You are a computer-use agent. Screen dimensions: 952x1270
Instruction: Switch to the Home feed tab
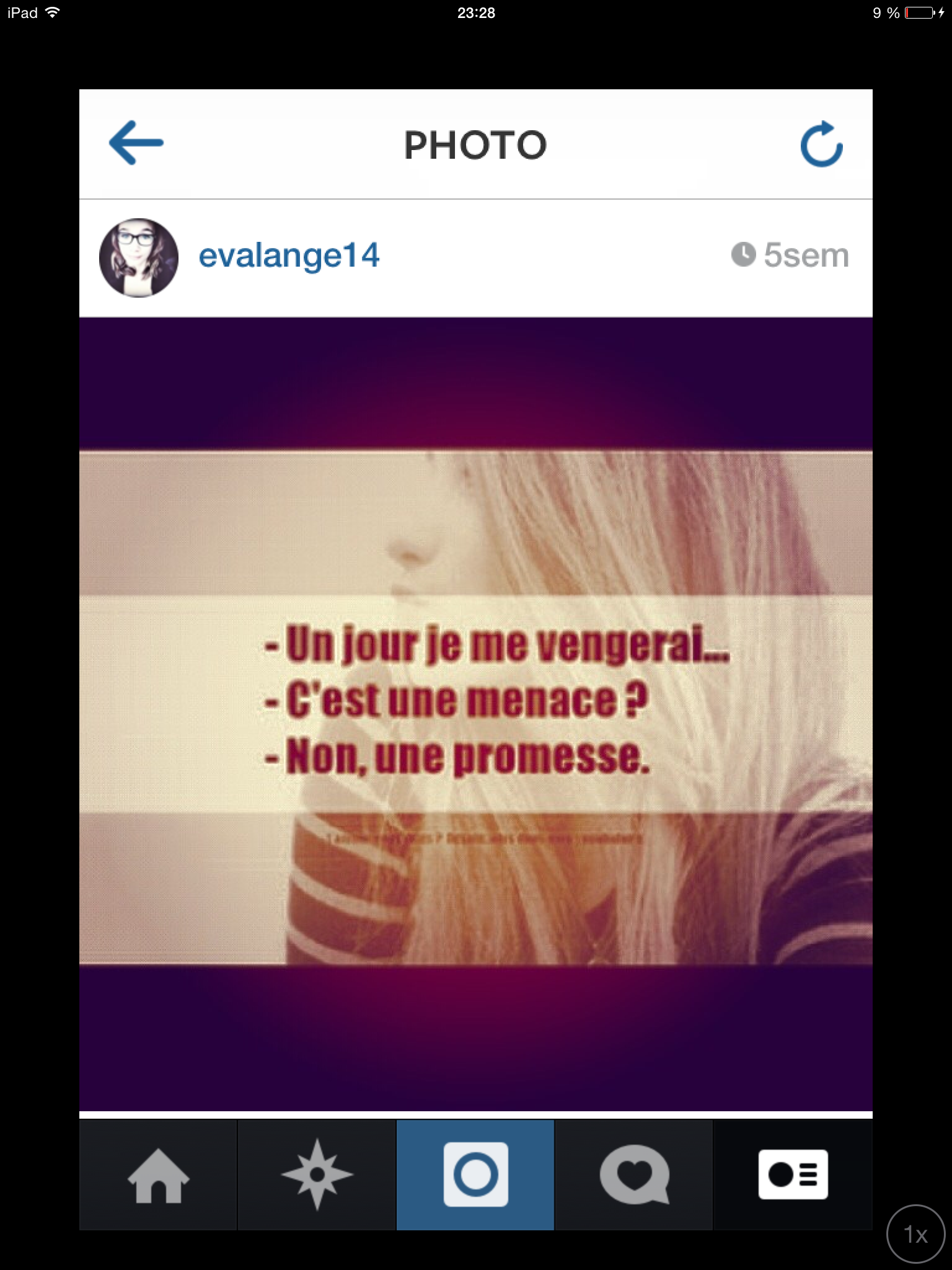pos(158,1175)
